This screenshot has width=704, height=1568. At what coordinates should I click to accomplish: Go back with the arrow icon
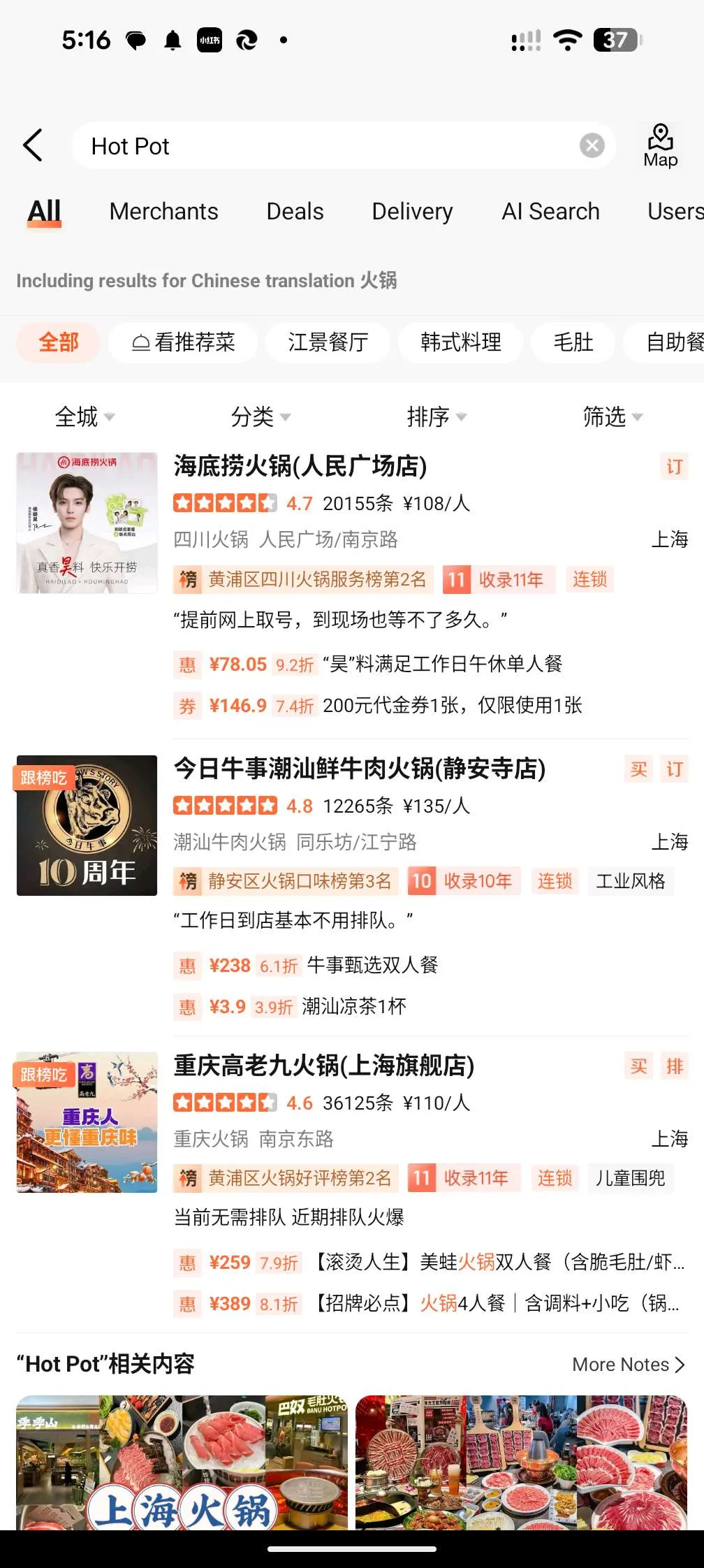[33, 145]
